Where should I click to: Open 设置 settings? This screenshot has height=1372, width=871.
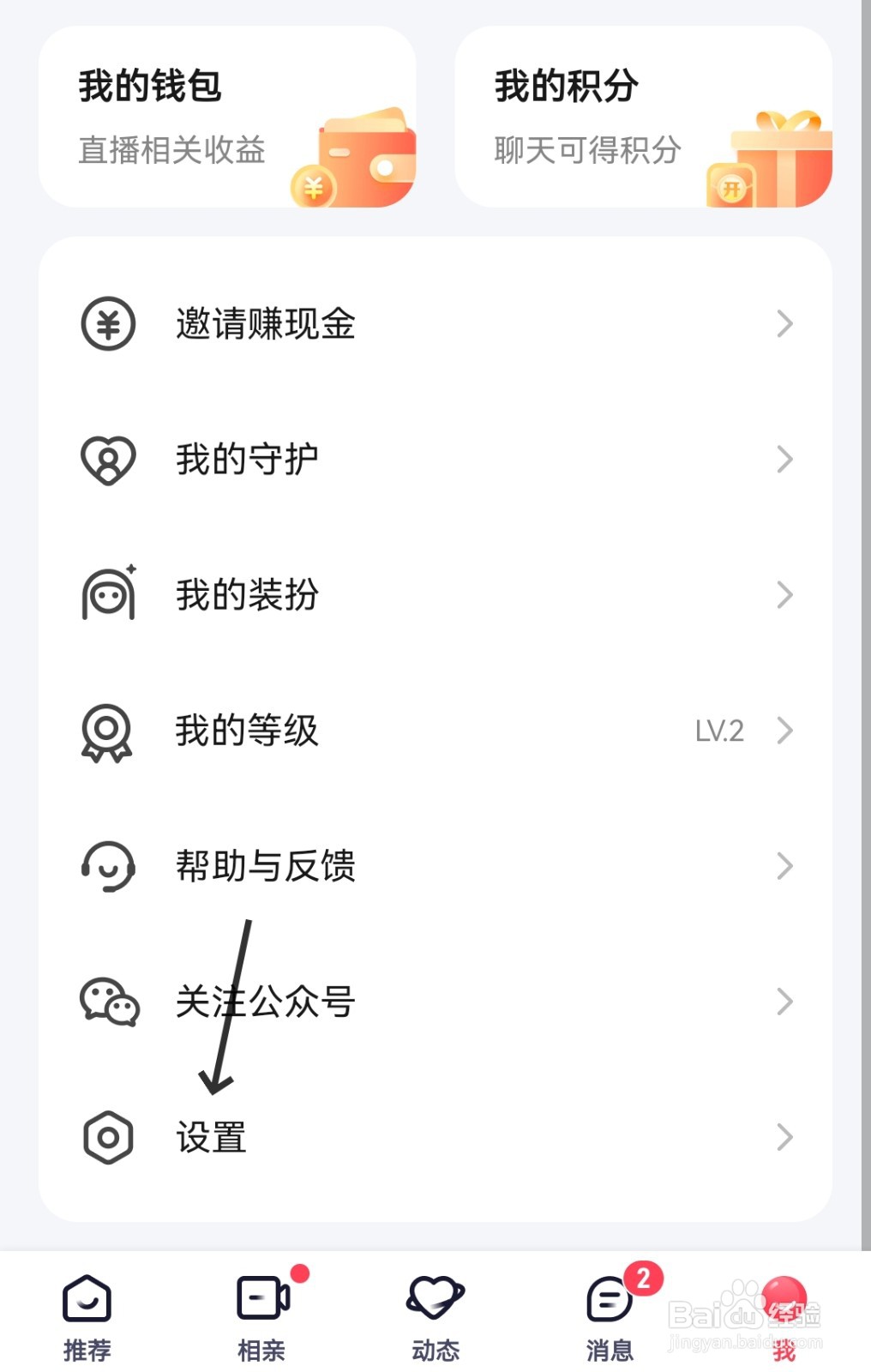pos(435,1137)
